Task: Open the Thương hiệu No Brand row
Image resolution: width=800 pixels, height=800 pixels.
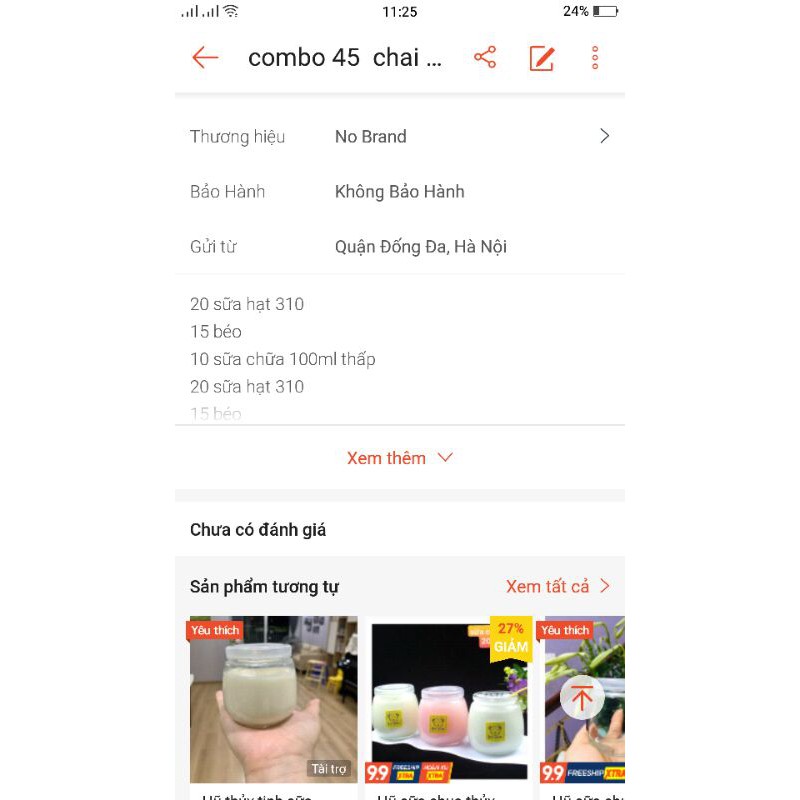Action: tap(400, 137)
